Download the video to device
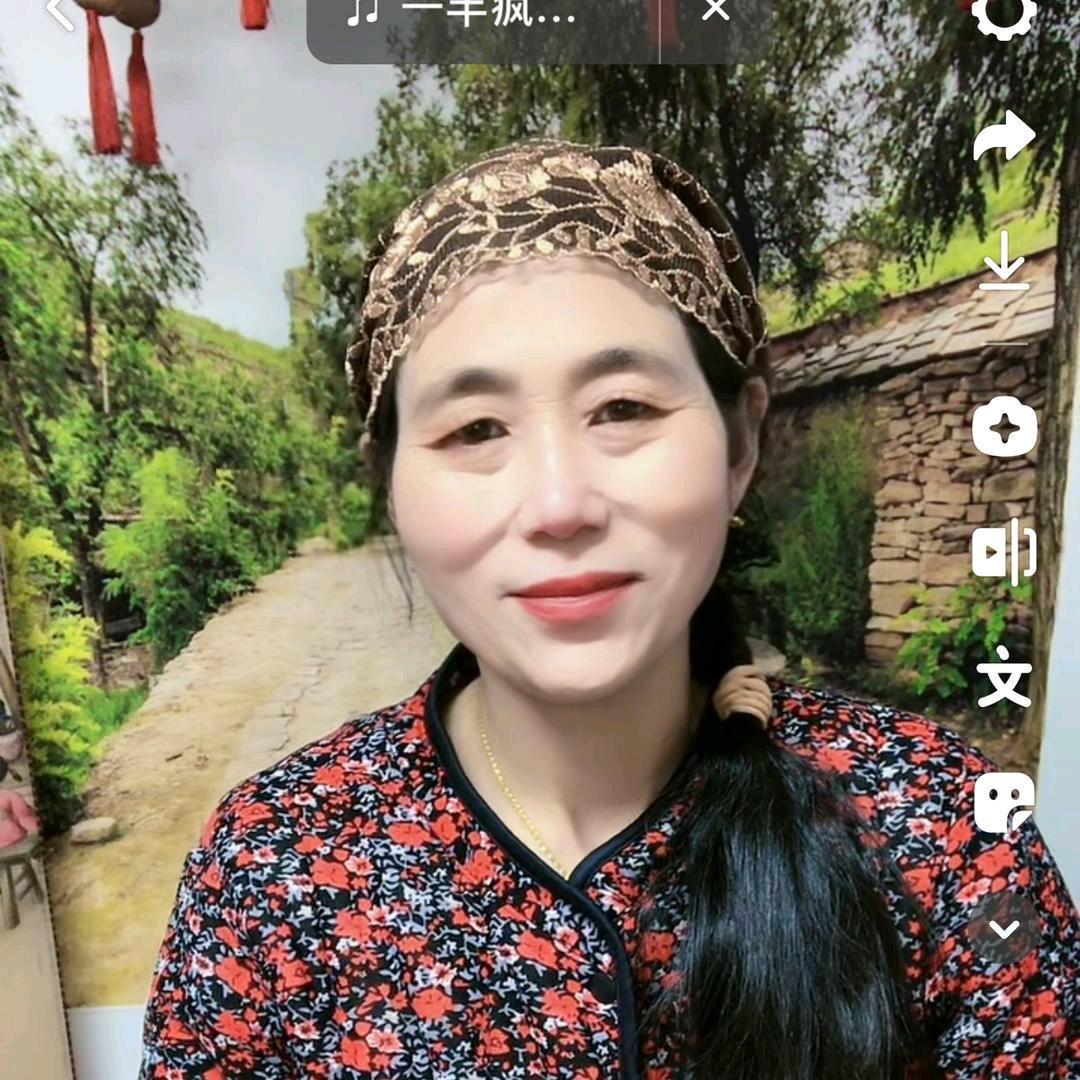This screenshot has height=1080, width=1080. coord(1004,262)
